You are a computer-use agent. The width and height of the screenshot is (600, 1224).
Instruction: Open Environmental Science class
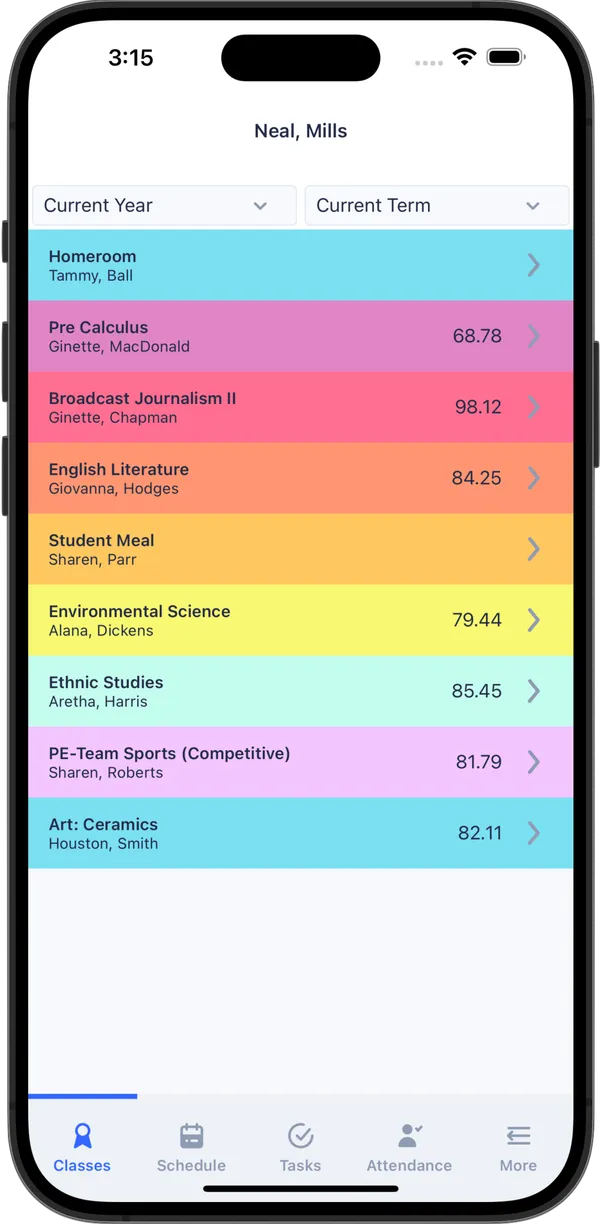point(300,620)
